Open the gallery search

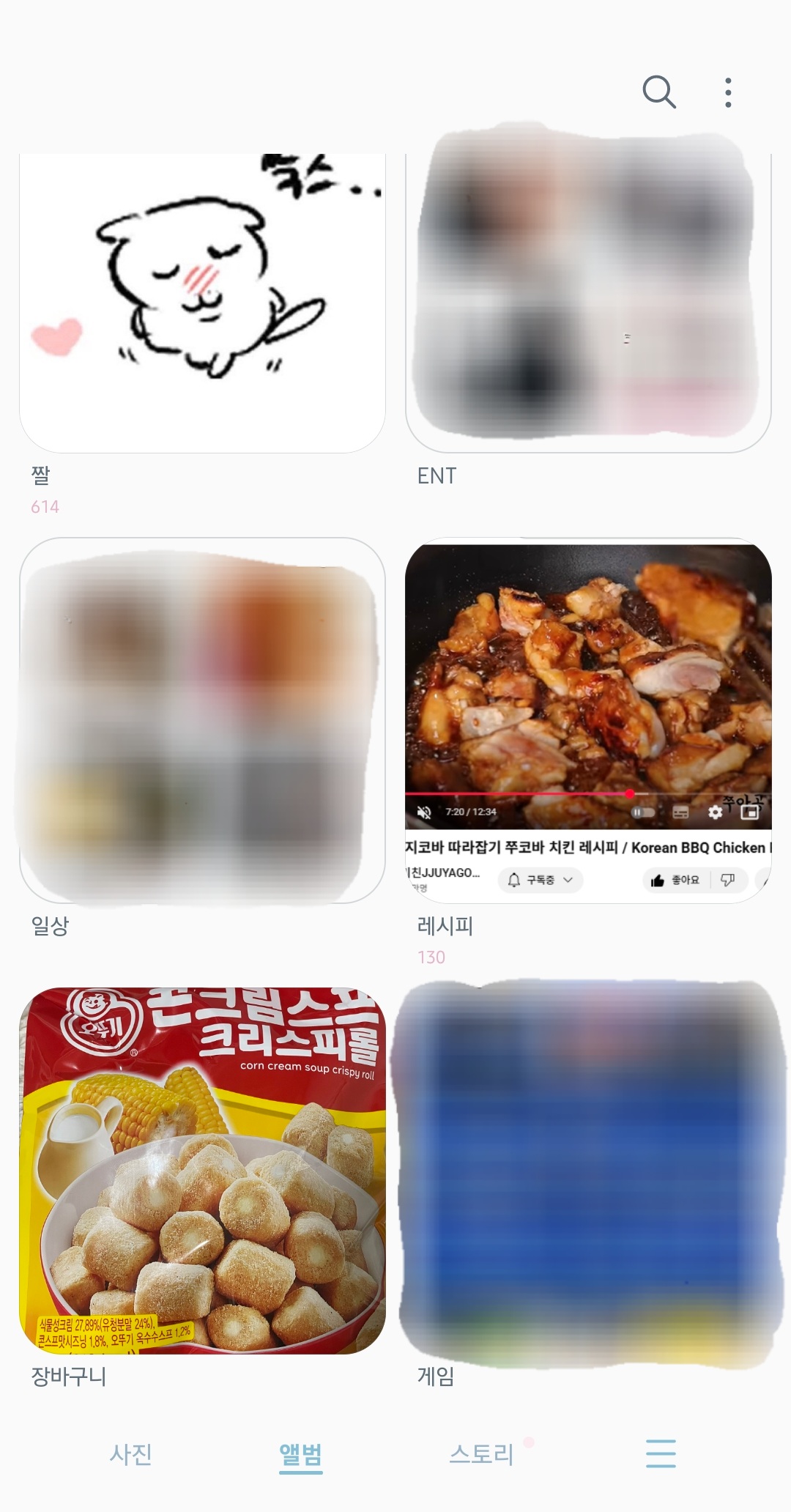(658, 92)
